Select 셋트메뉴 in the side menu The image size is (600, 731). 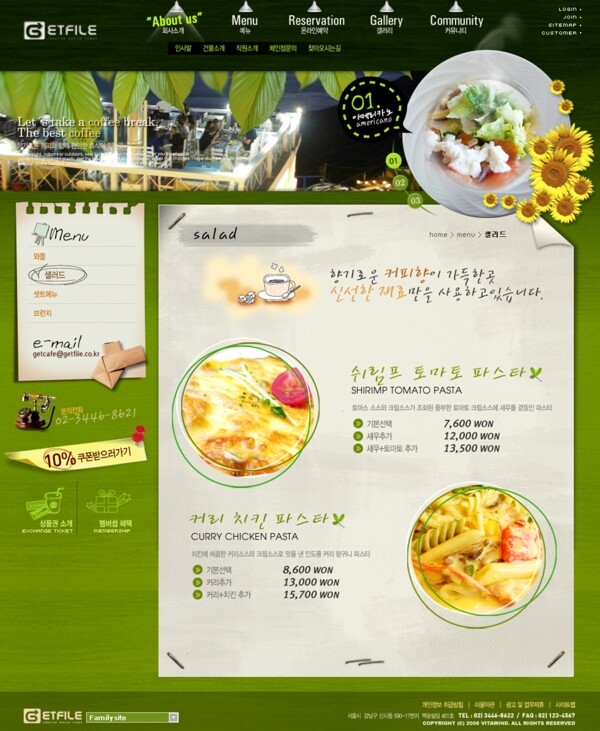(x=46, y=294)
